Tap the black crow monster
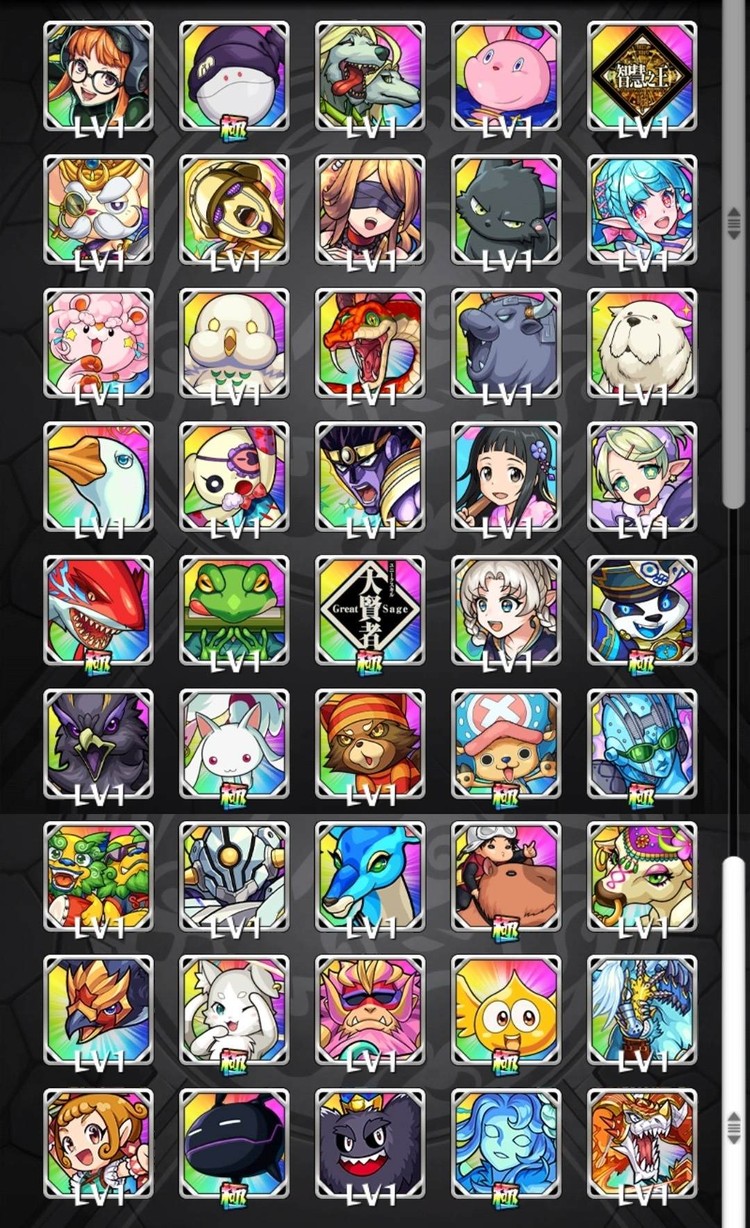Image resolution: width=750 pixels, height=1228 pixels. click(98, 743)
